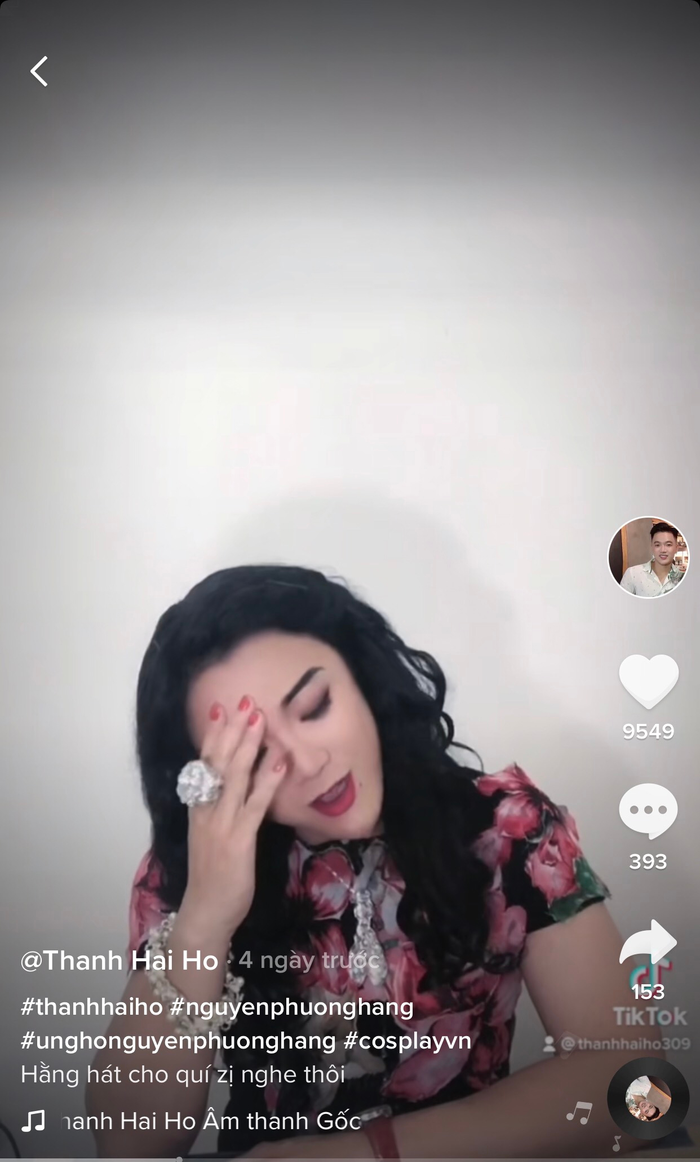
Task: Open the original sound Âm thanh Gốc
Action: [210, 1121]
